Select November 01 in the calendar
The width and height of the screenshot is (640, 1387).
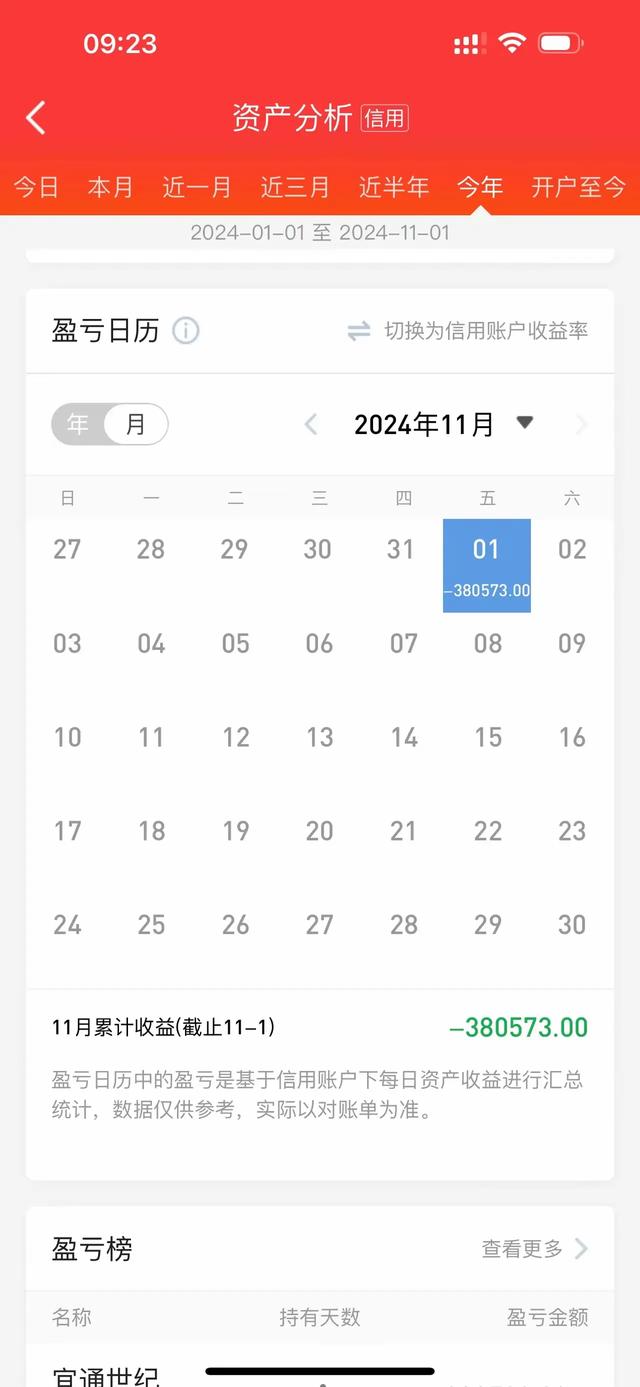coord(487,565)
